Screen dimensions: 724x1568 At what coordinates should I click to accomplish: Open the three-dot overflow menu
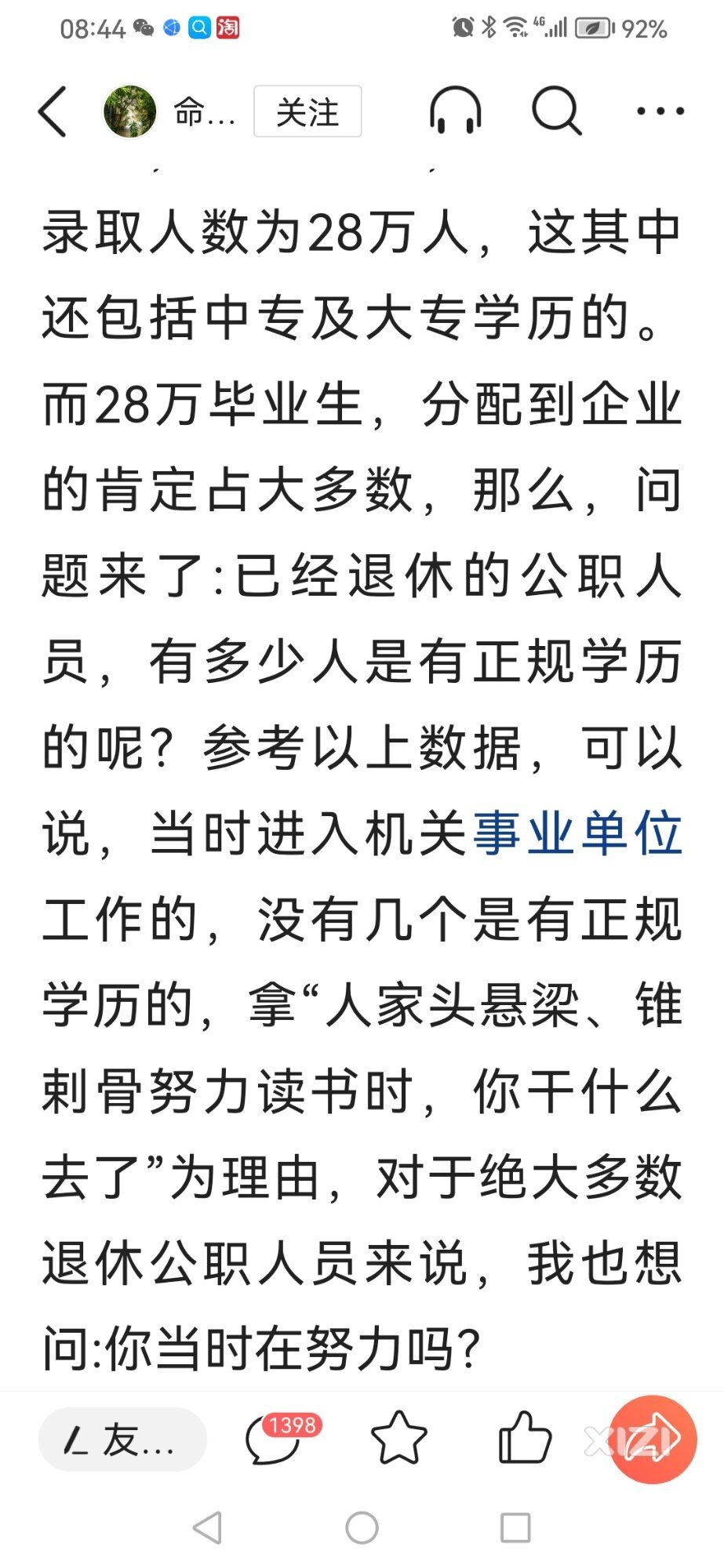click(660, 111)
